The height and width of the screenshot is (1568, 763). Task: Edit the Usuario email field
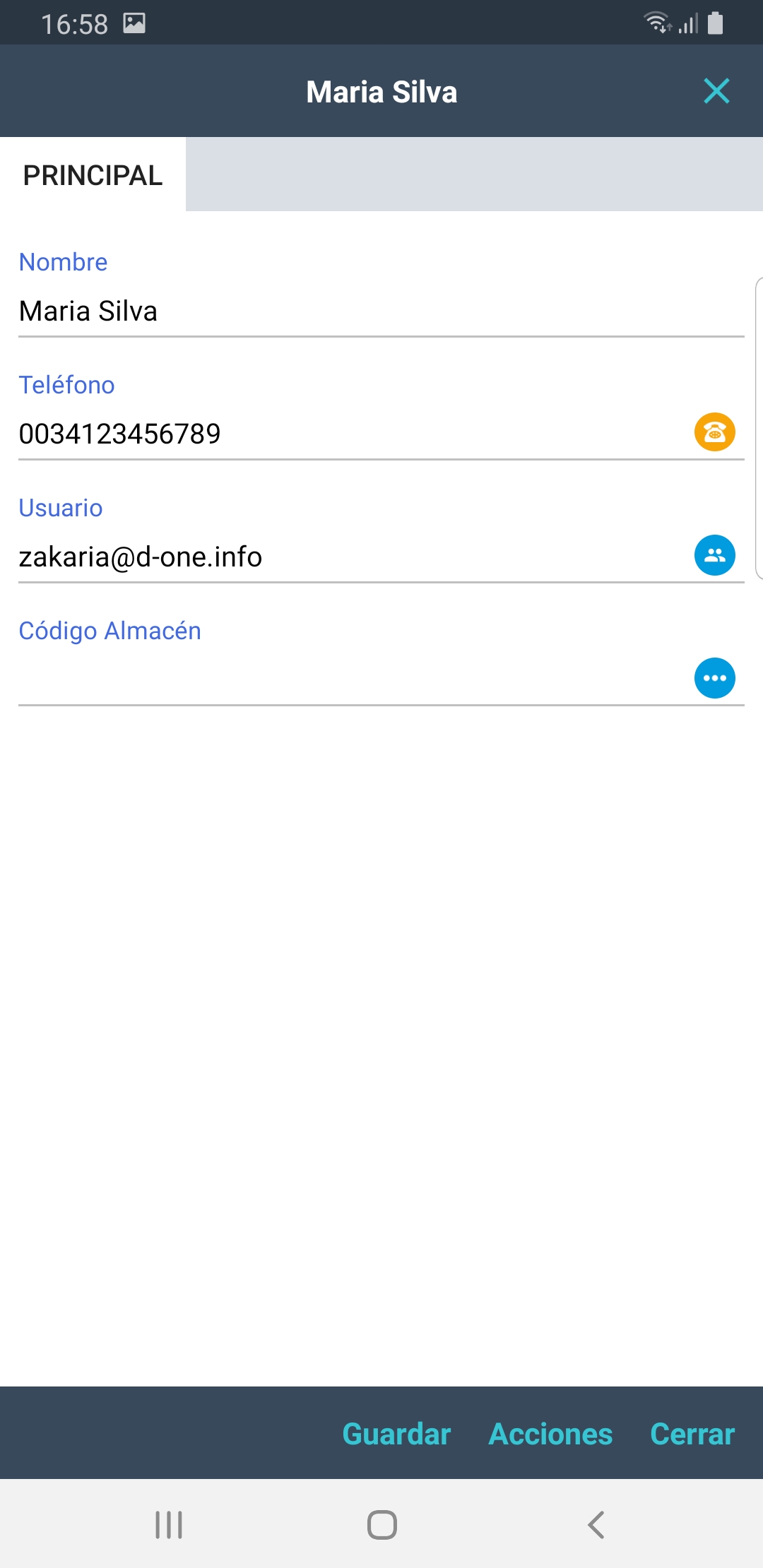[x=339, y=557]
